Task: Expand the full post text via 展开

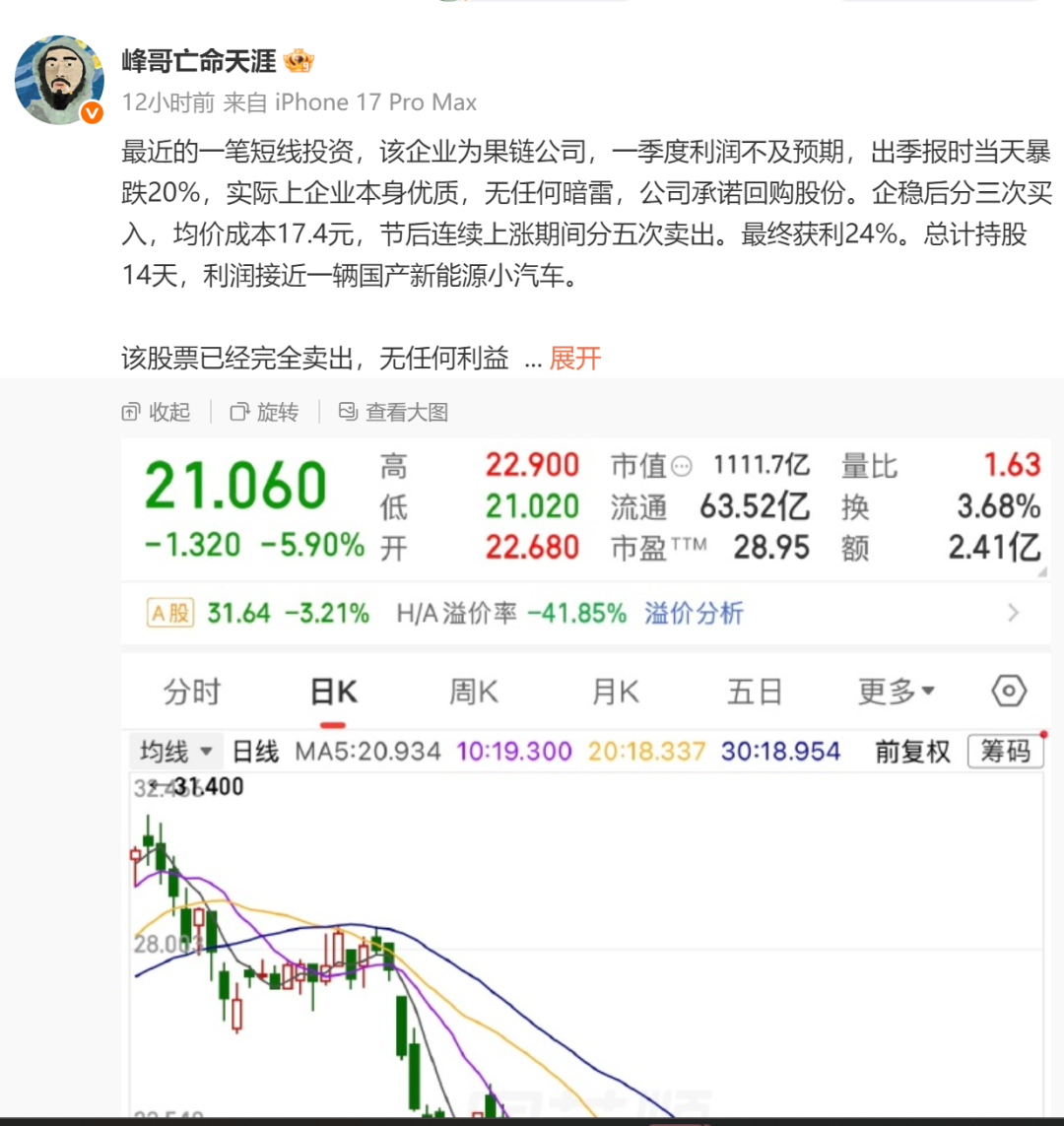Action: (575, 358)
